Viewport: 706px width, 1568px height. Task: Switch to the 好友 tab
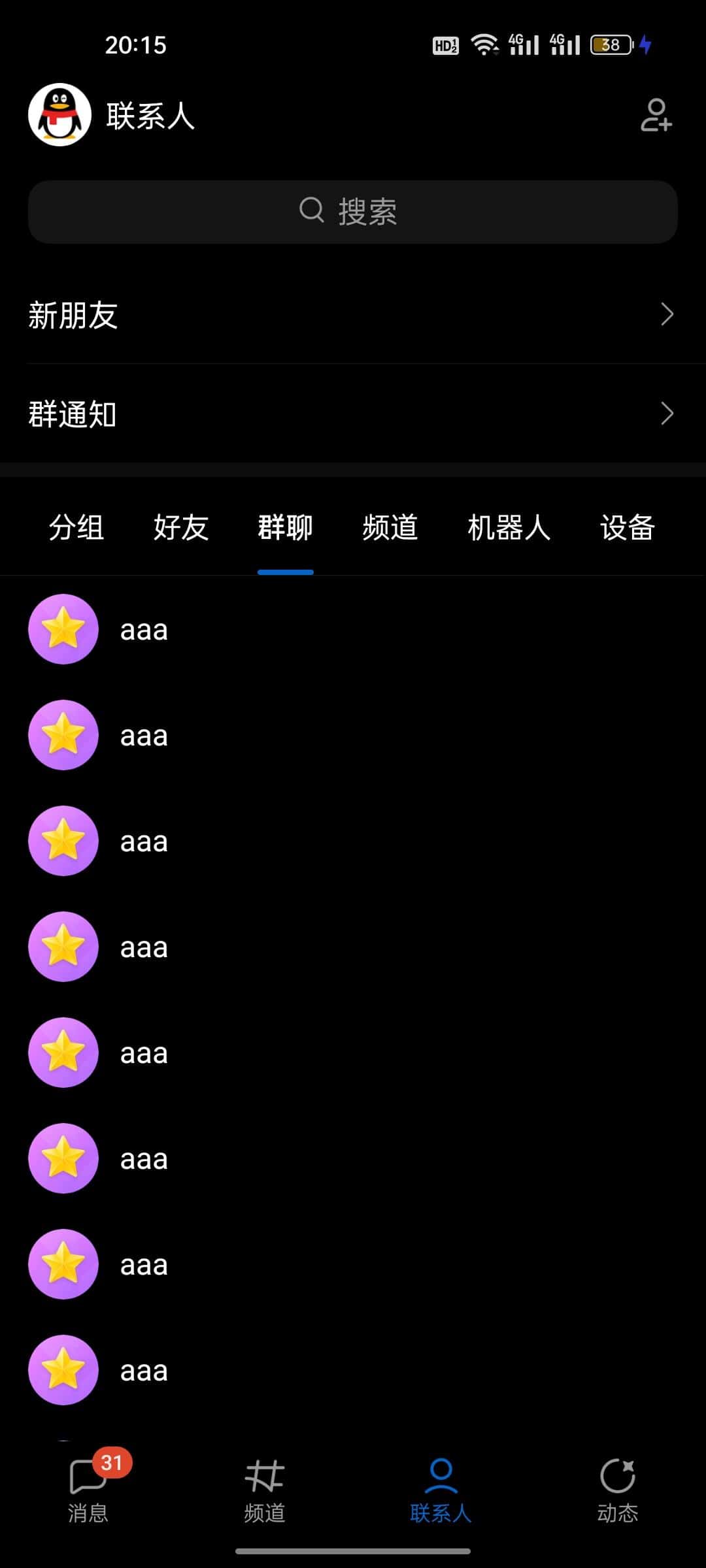click(181, 527)
